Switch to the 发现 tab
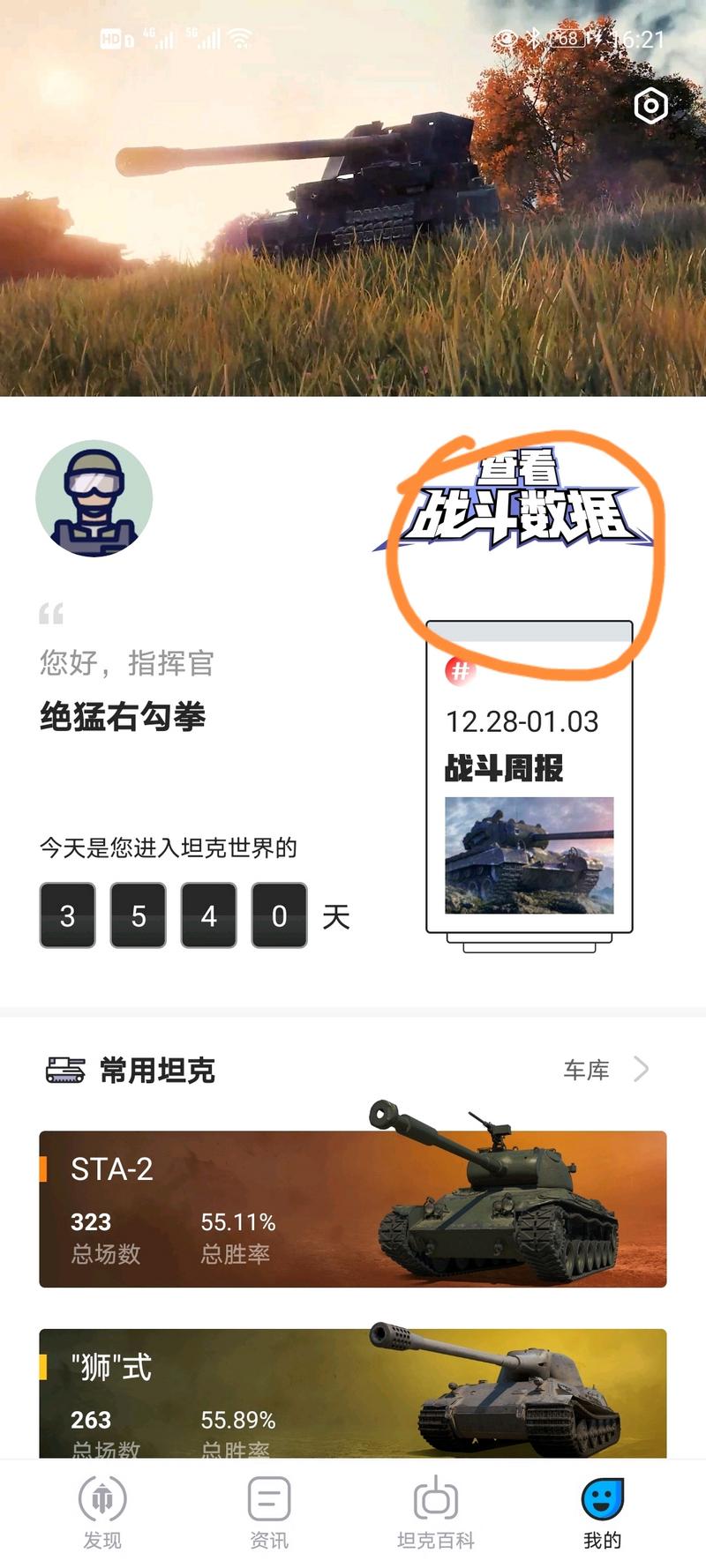This screenshot has width=706, height=1568. click(102, 1512)
